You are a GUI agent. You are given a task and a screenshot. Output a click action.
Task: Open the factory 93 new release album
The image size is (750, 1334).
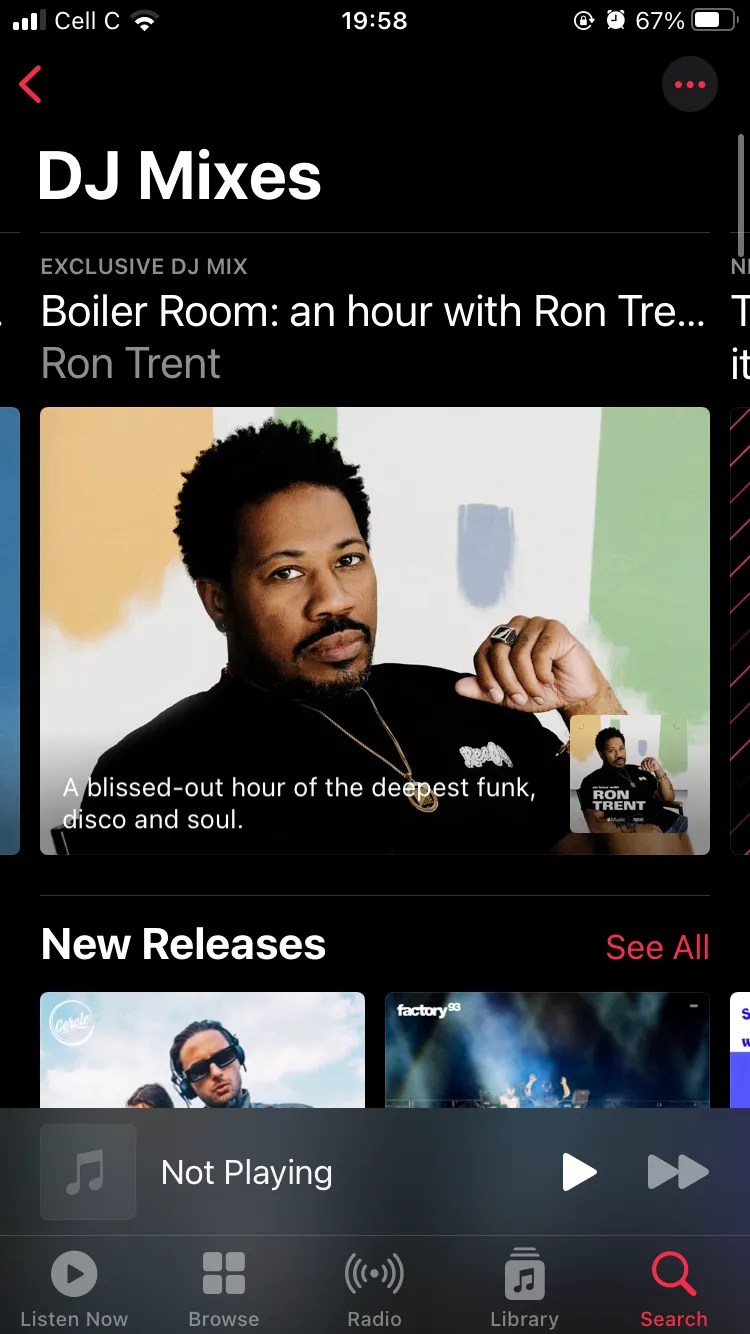coord(546,1048)
